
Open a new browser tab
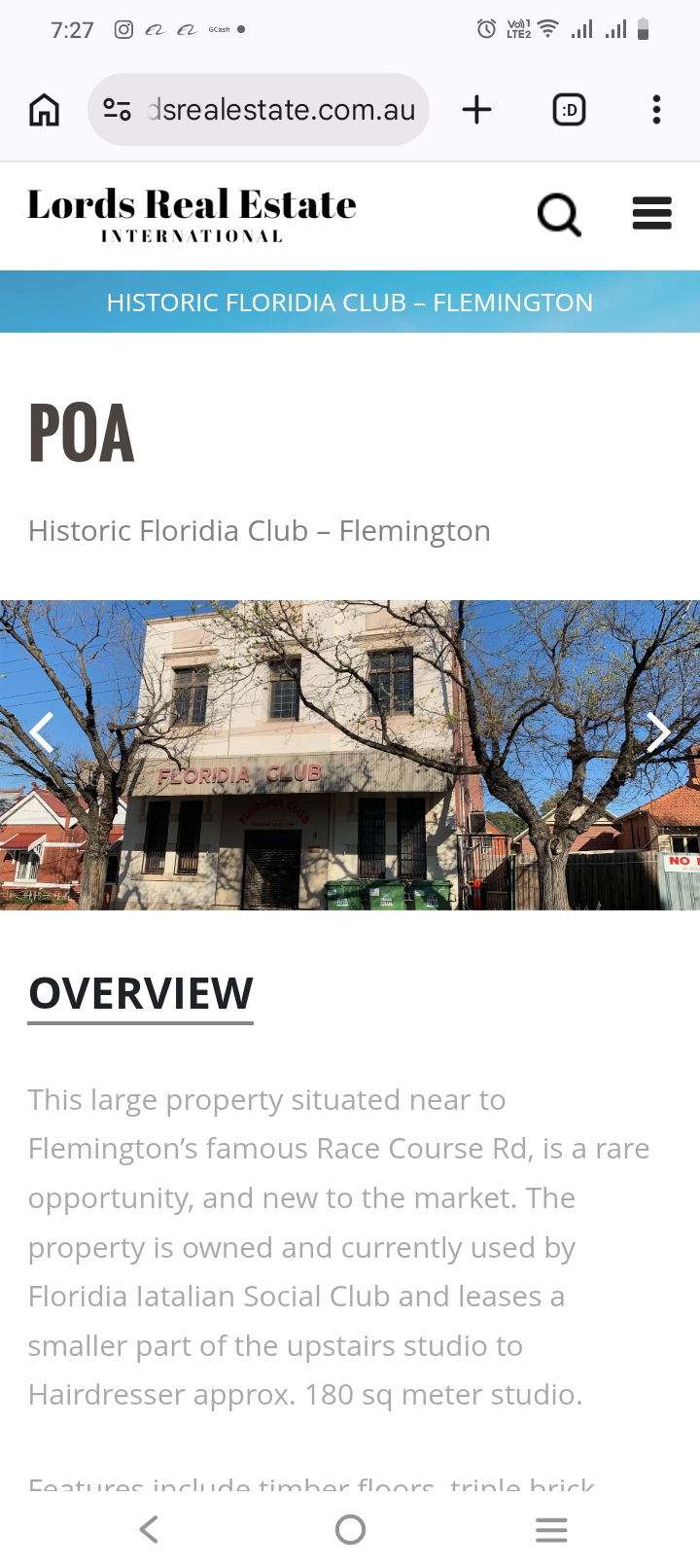[x=476, y=110]
